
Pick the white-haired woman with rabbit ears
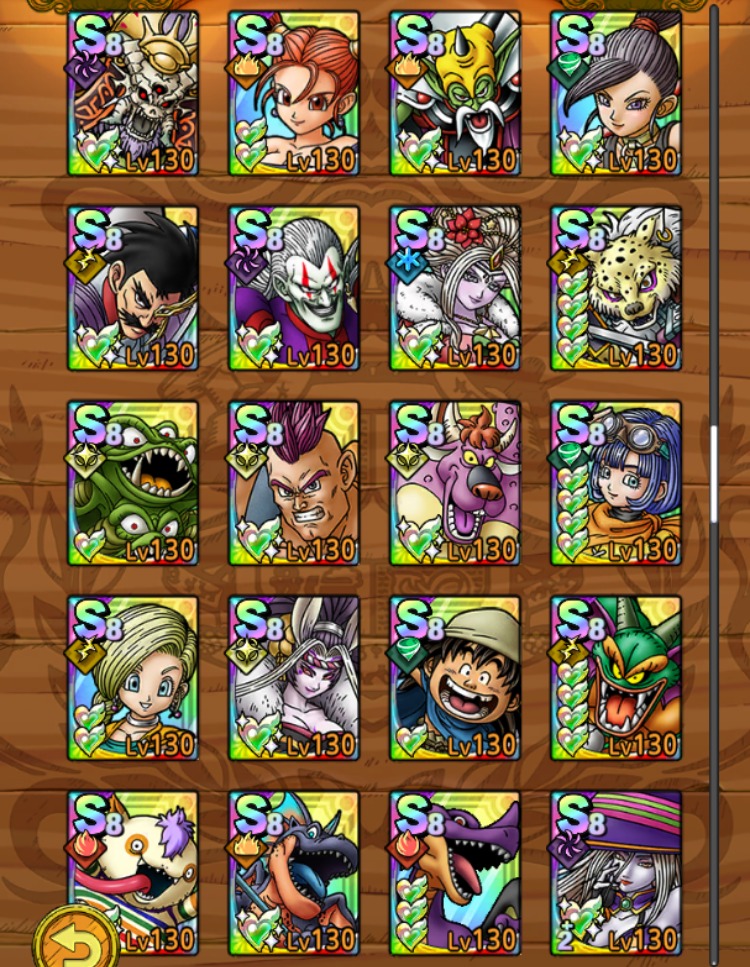tap(294, 678)
